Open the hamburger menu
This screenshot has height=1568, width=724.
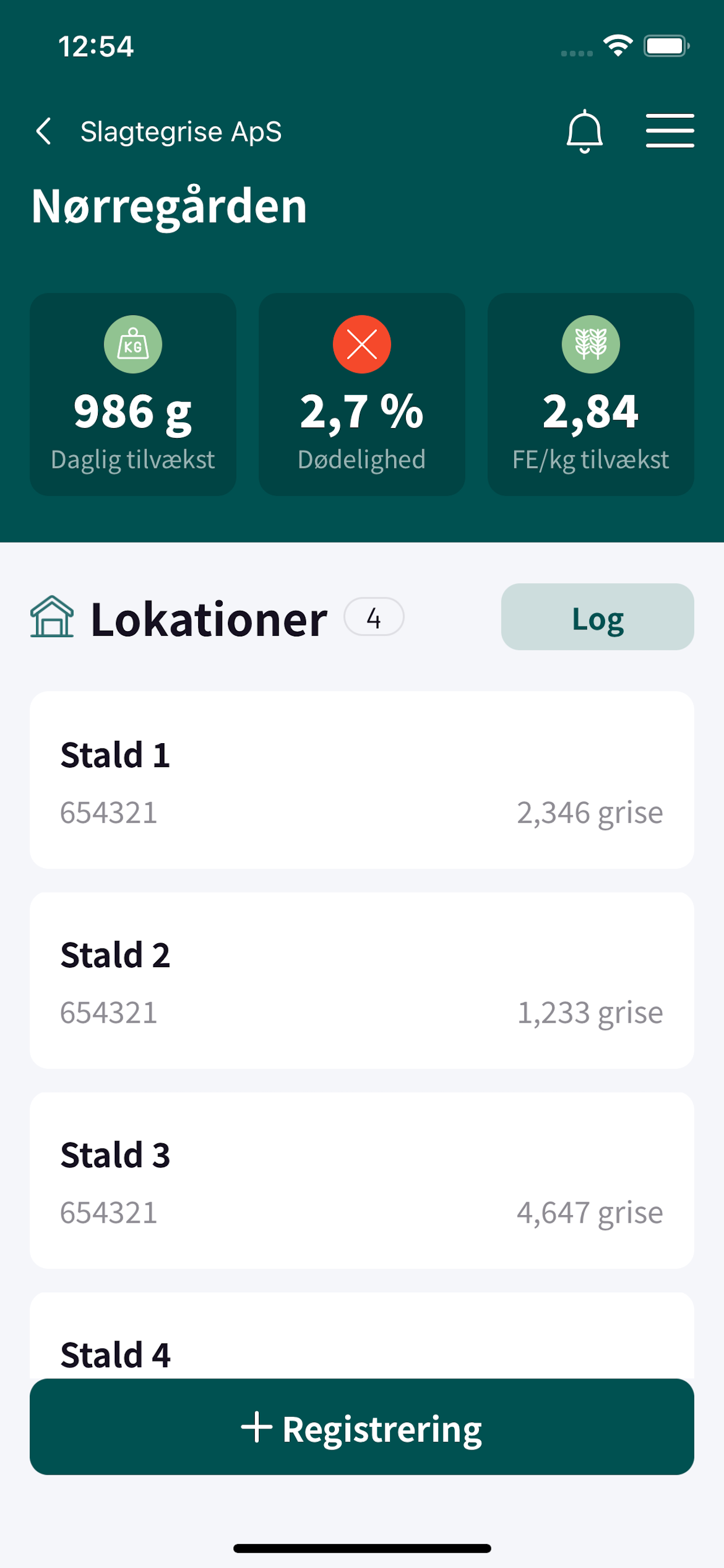pos(669,131)
